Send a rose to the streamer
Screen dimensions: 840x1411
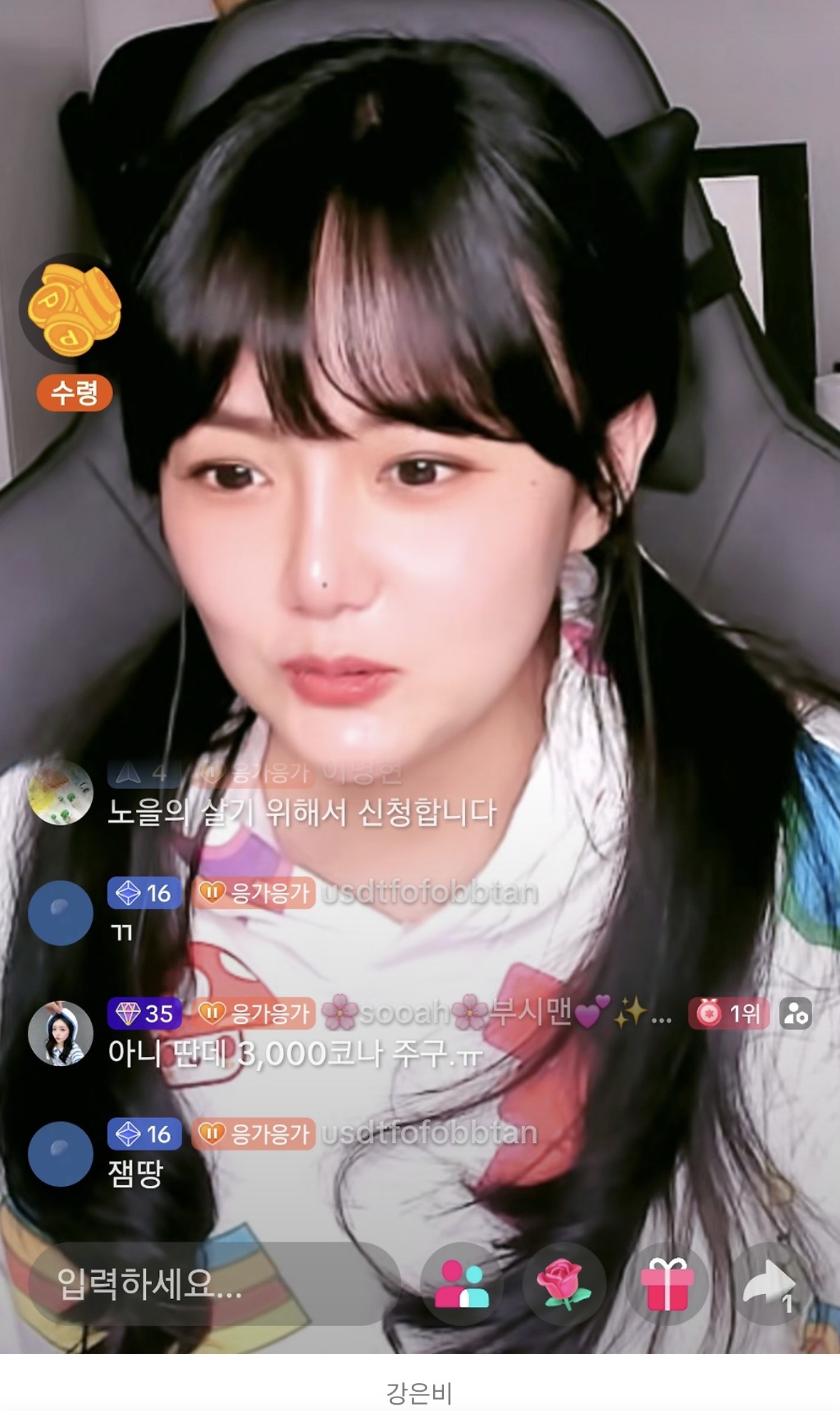[x=564, y=1283]
